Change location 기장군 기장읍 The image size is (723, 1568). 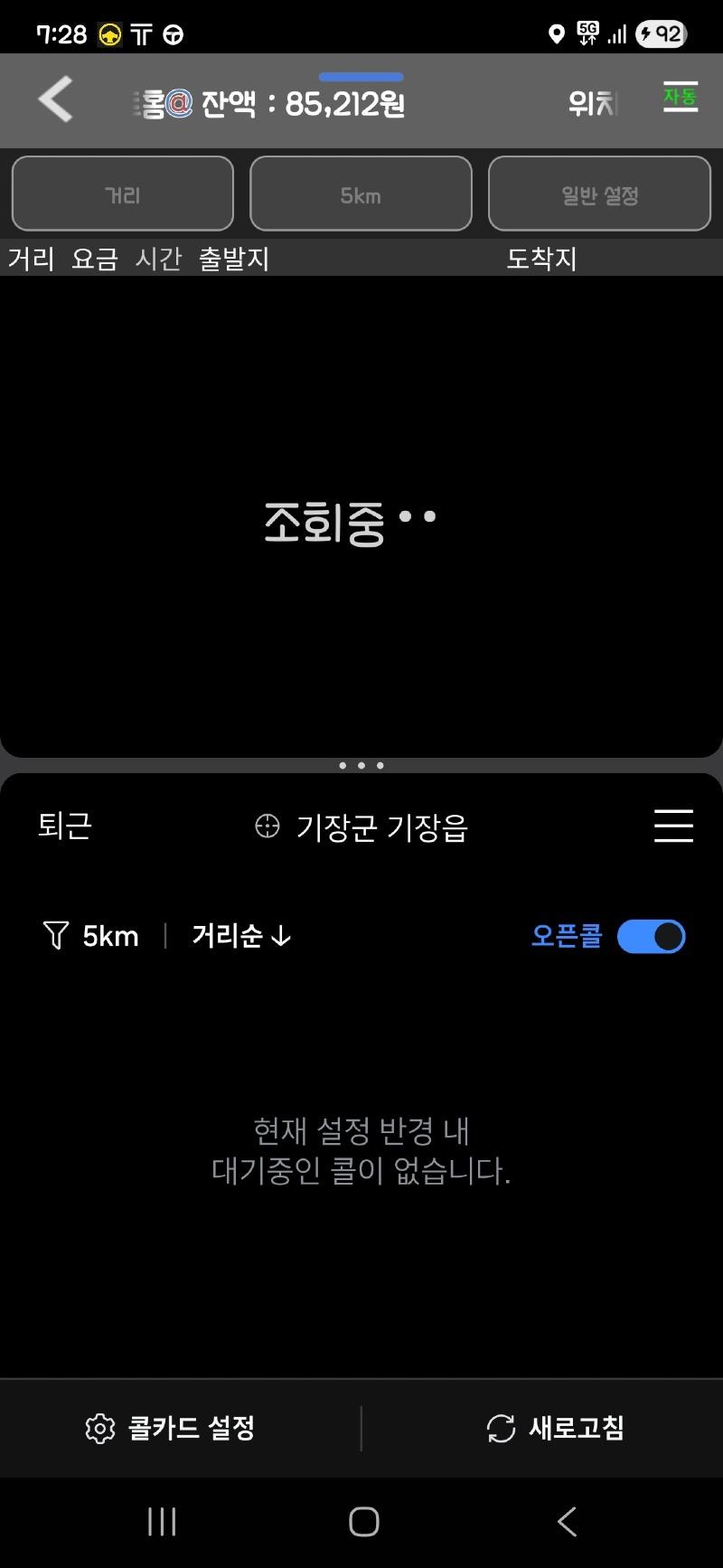(x=361, y=827)
